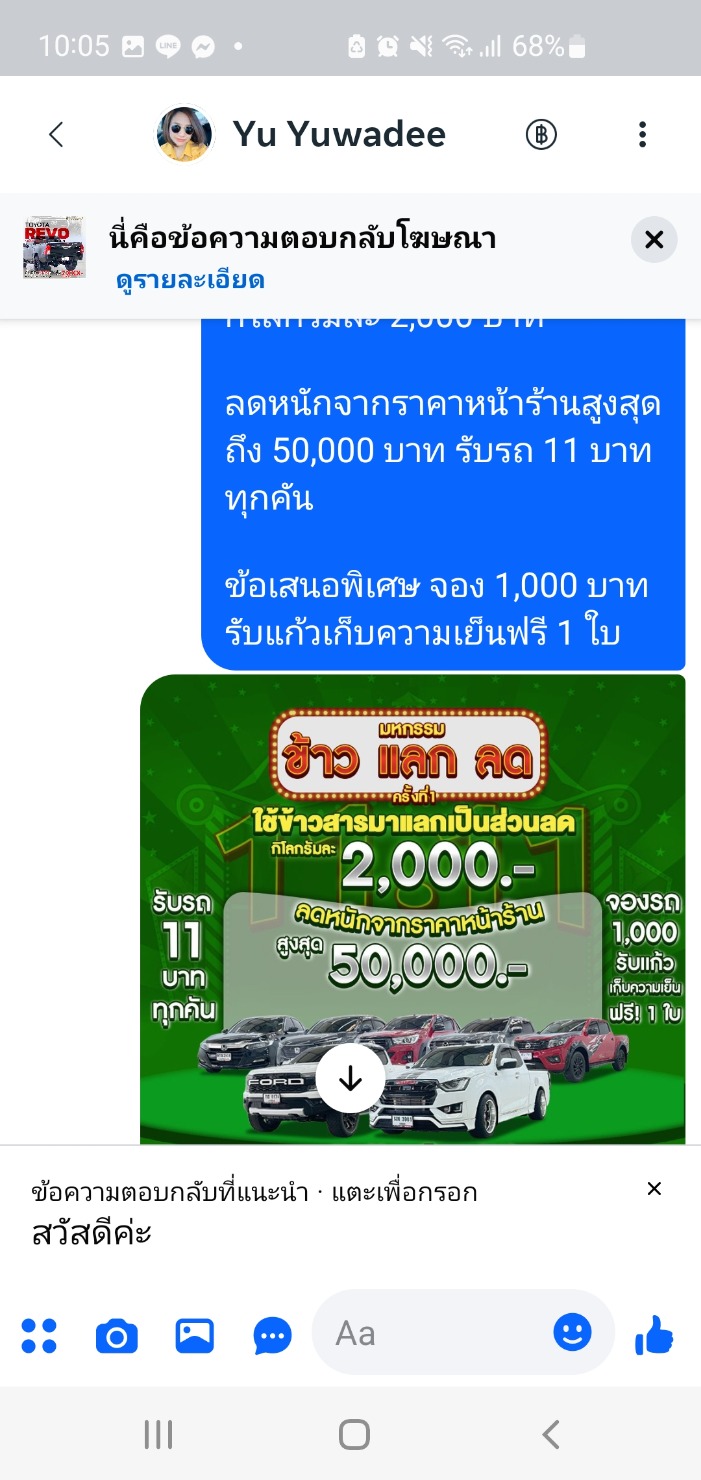Open the emoji picker
Screen dimensions: 701x1480
pyautogui.click(x=572, y=1332)
